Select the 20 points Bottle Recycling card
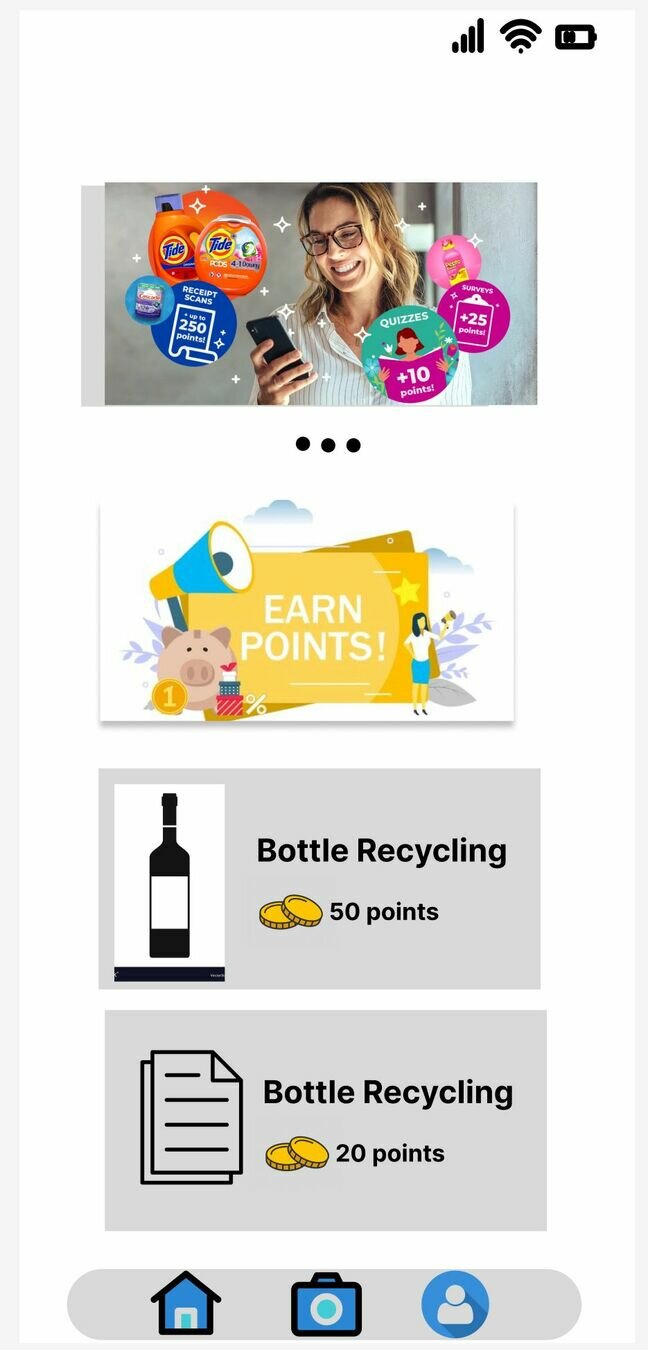 [325, 1120]
